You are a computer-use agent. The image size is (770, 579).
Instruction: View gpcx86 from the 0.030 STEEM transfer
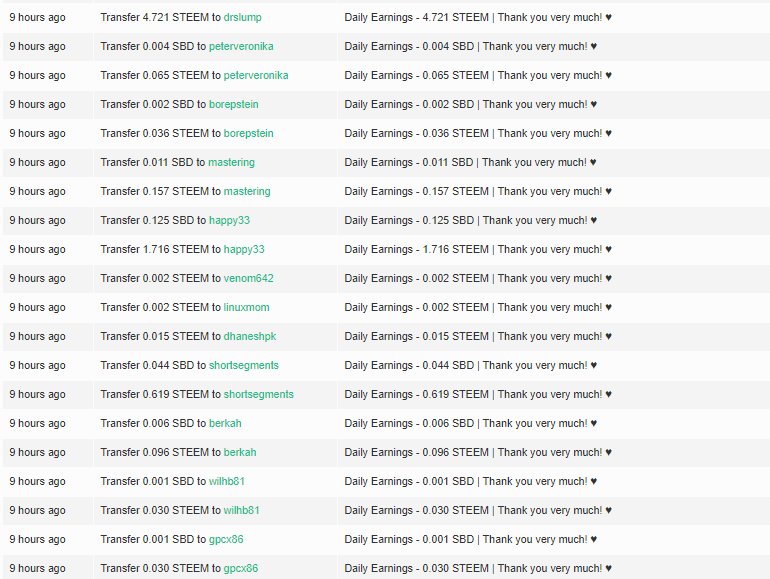240,568
